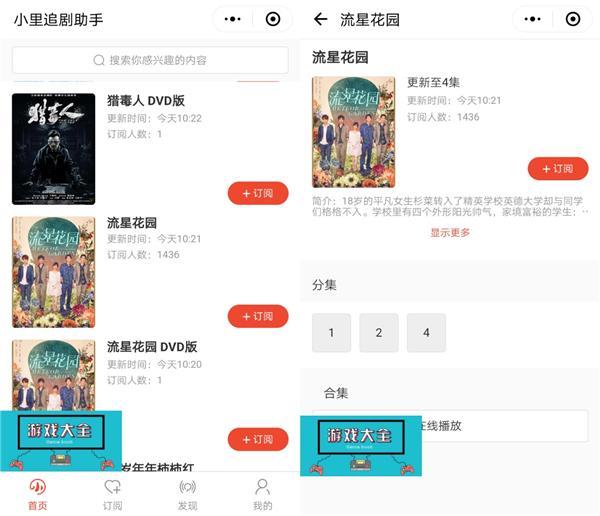Open the three-dot menu beside 小里追剧助手 title

tap(233, 19)
